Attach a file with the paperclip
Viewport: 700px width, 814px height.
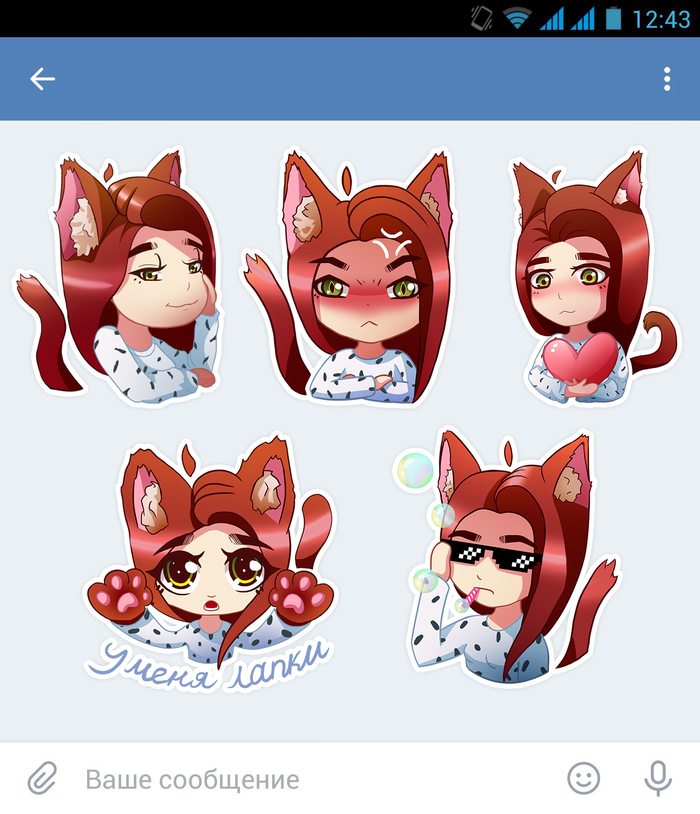pyautogui.click(x=42, y=778)
